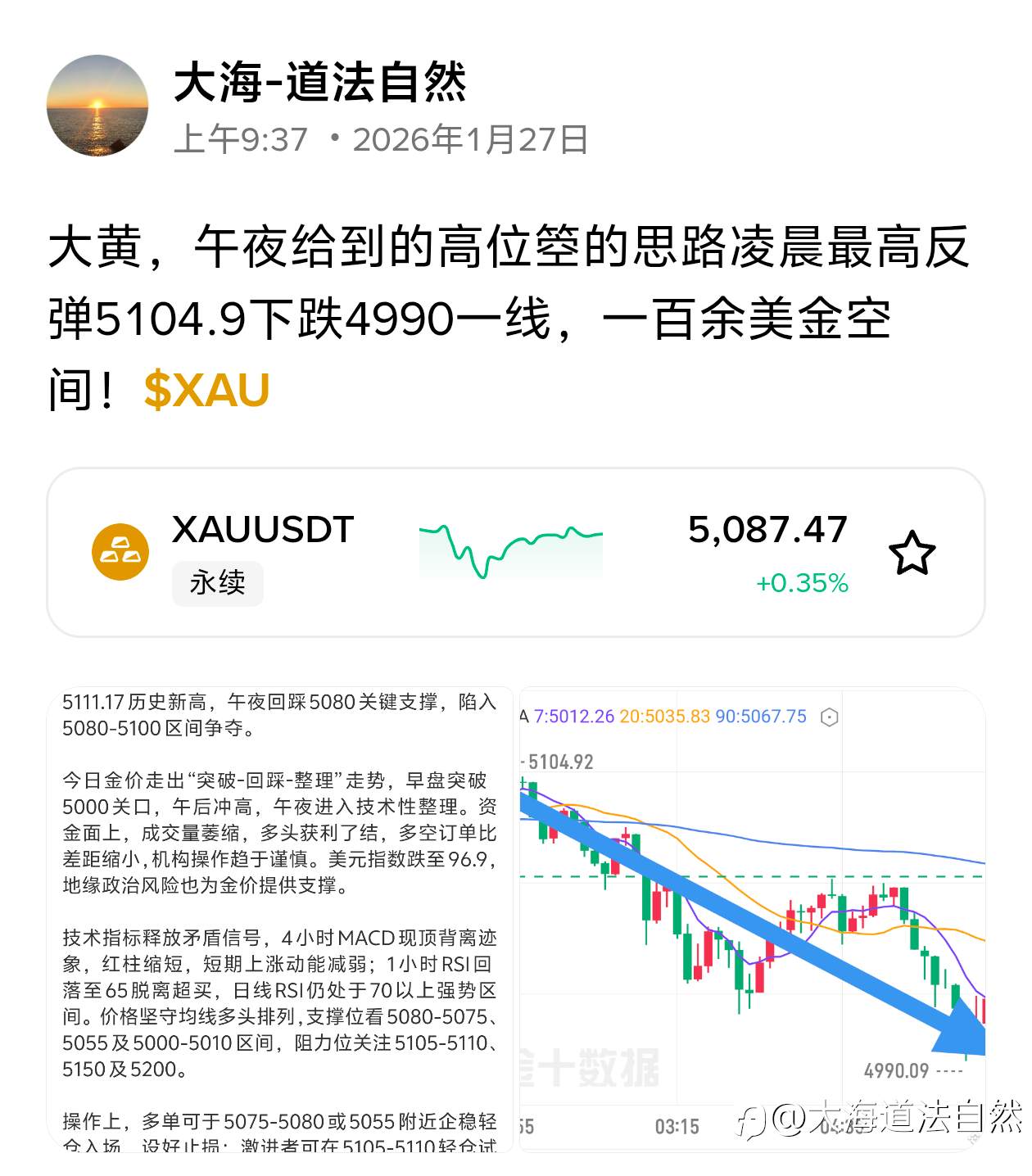Click the price 5,087.47
Viewport: 1032px width, 1176px height.
point(767,531)
